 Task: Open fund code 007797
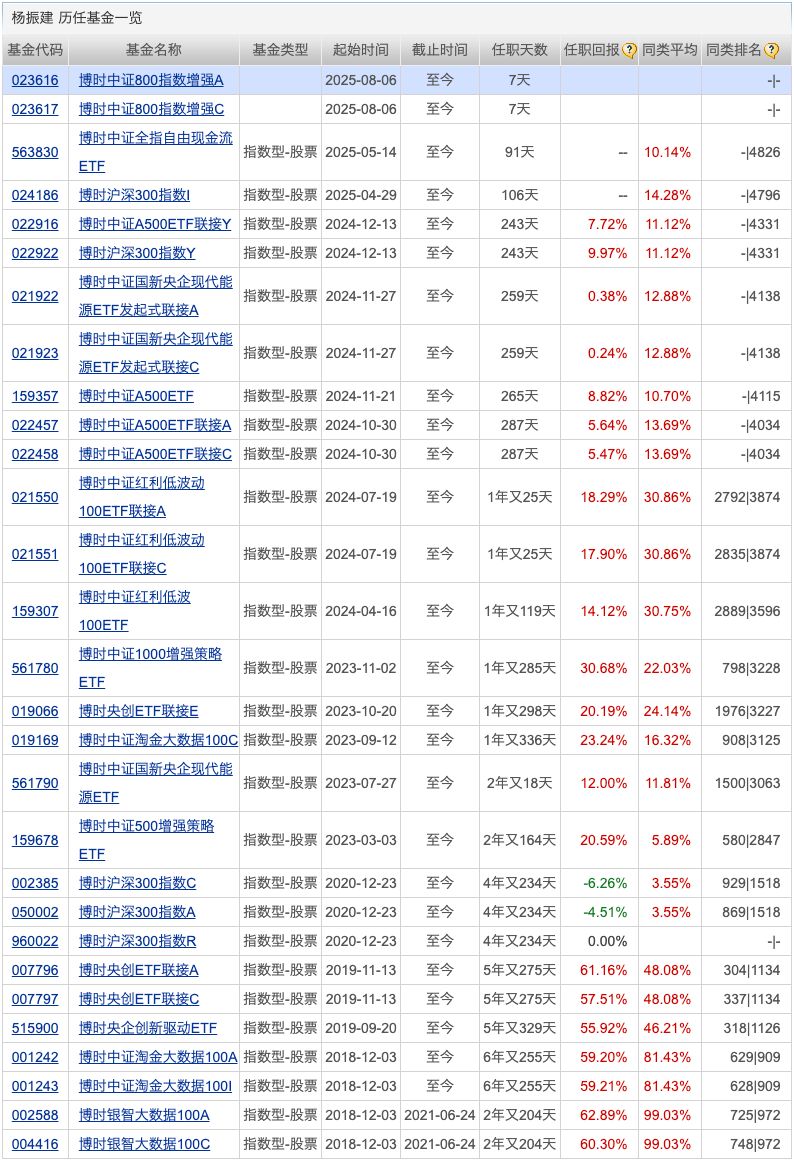[x=35, y=999]
